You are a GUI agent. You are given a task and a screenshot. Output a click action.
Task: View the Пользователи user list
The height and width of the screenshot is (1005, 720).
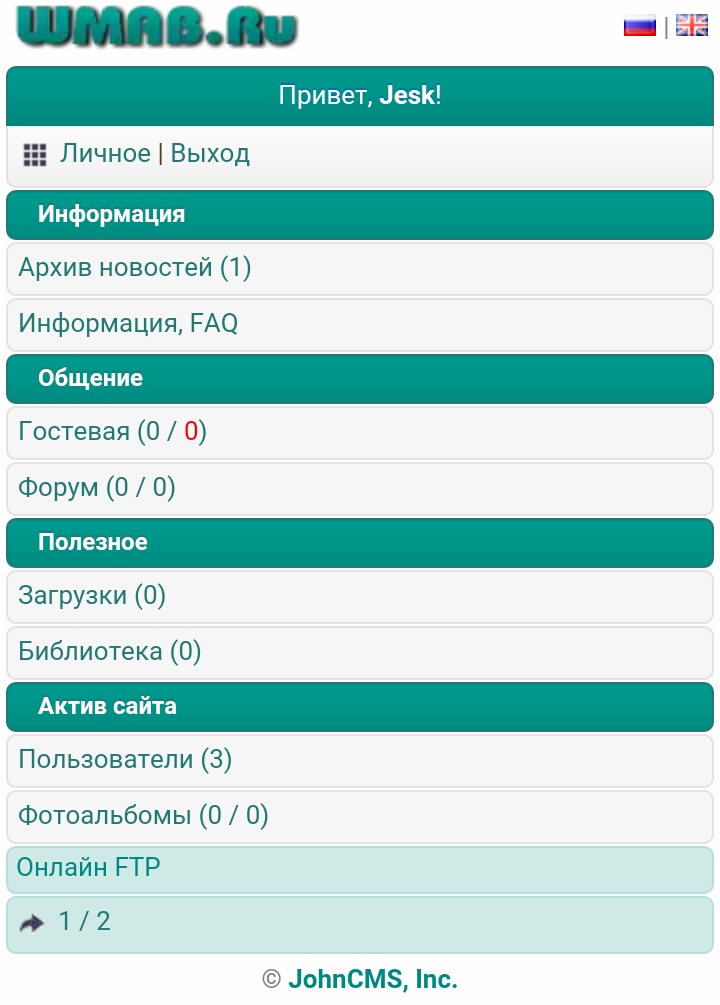[124, 760]
